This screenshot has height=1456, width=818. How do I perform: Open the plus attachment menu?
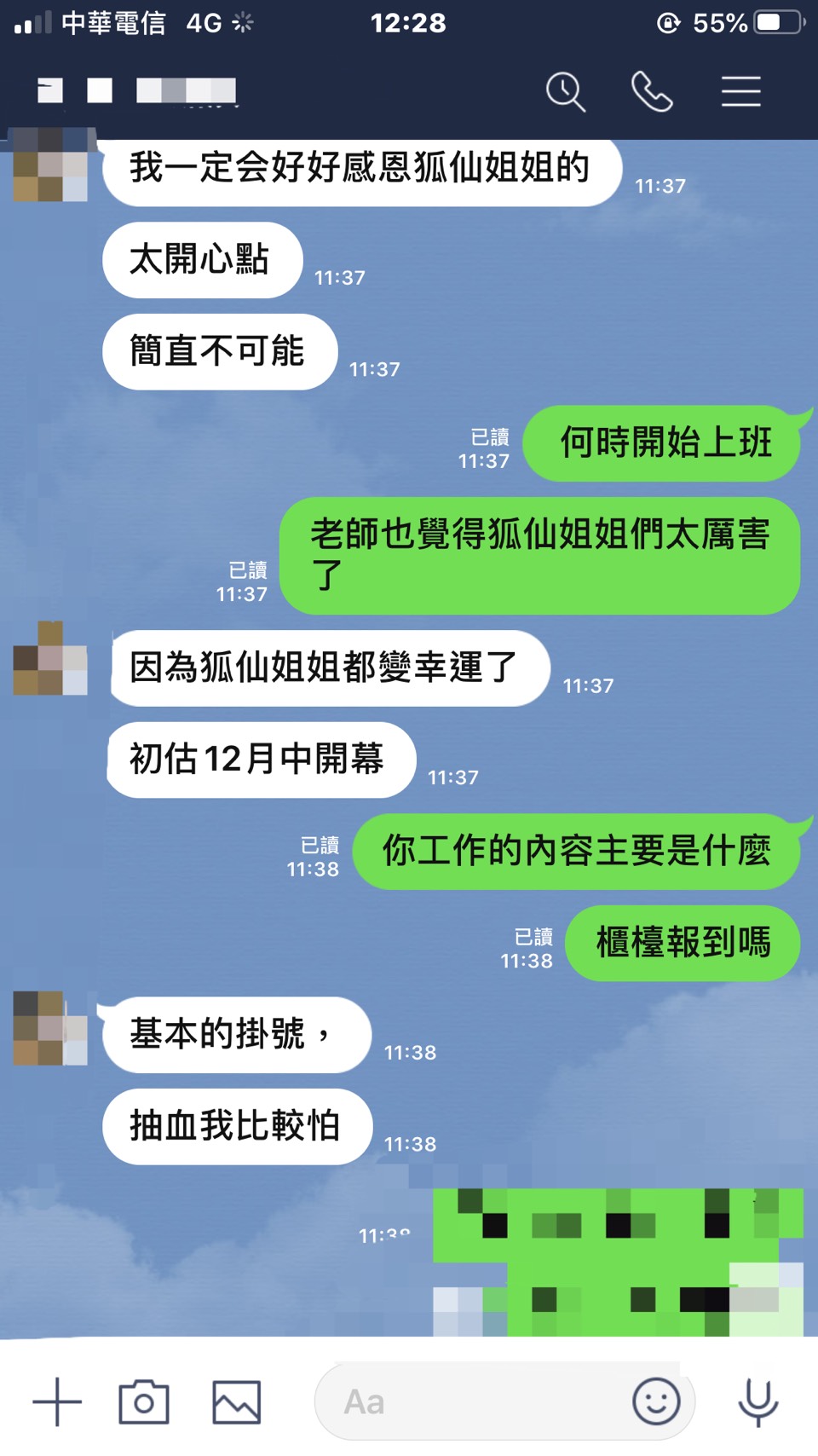57,1401
